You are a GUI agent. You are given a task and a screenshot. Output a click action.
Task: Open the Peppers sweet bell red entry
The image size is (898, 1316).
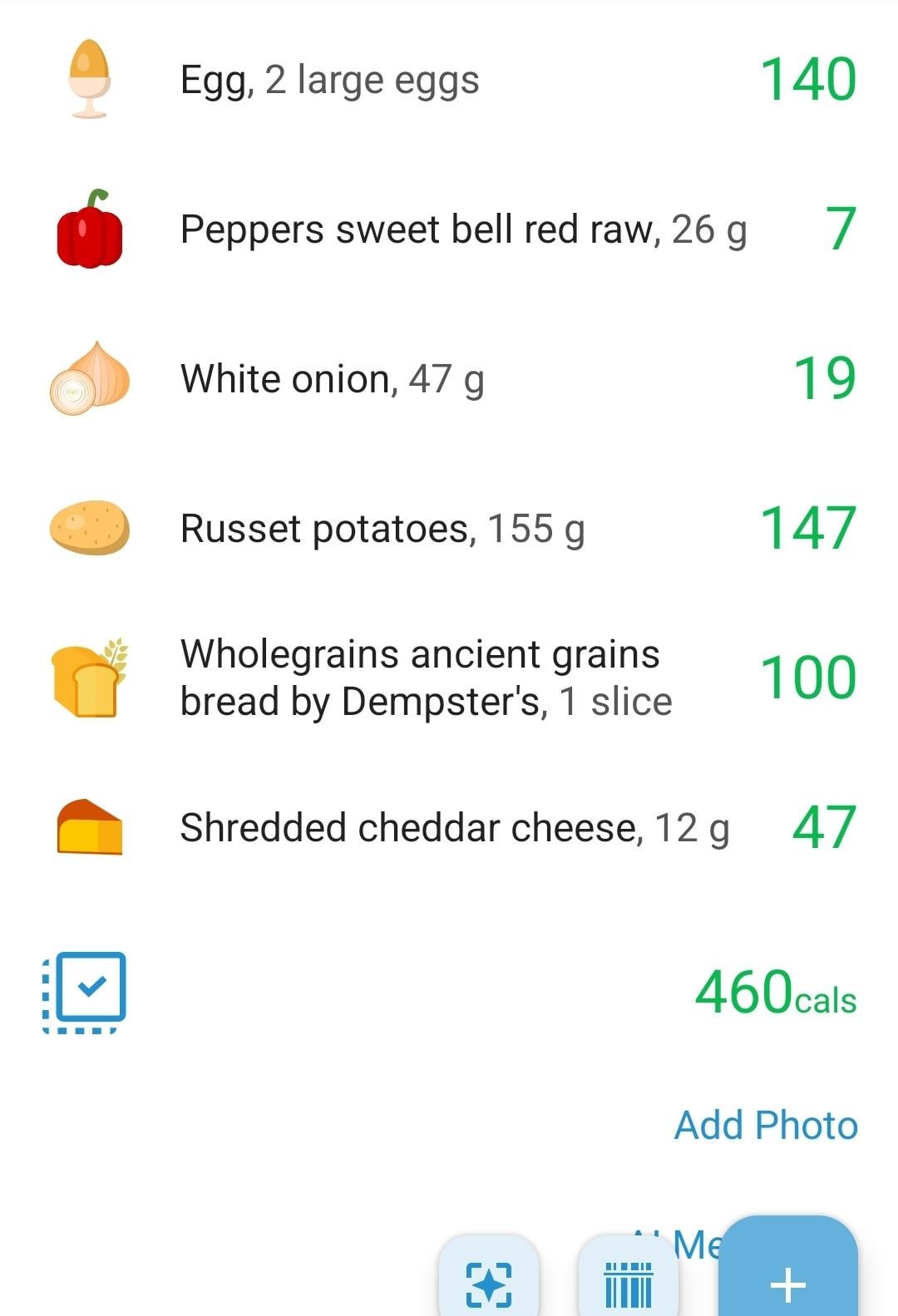(449, 229)
